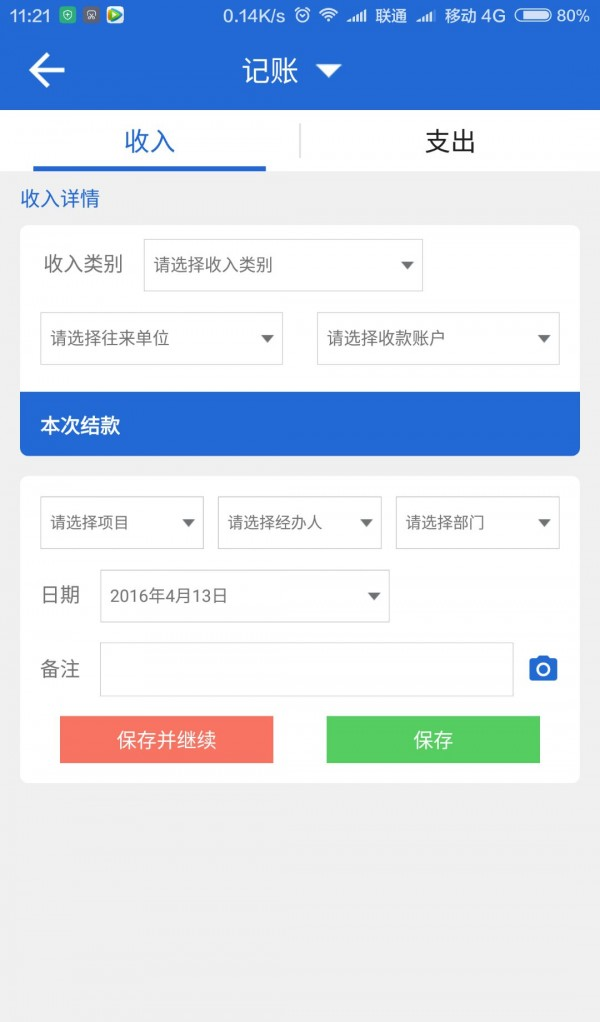Go back using the top-left arrow
The image size is (600, 1022).
point(46,70)
